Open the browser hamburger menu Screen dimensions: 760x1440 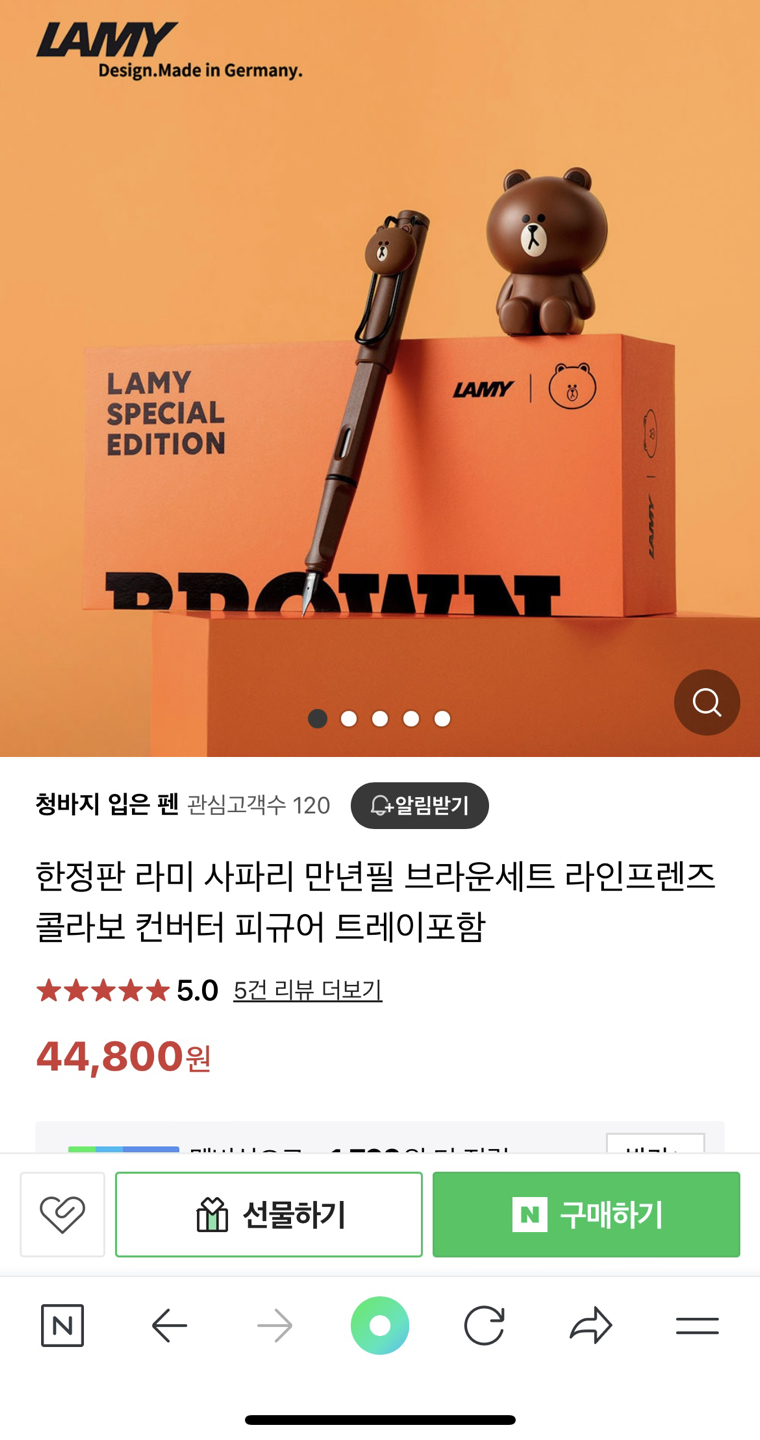pos(697,1326)
